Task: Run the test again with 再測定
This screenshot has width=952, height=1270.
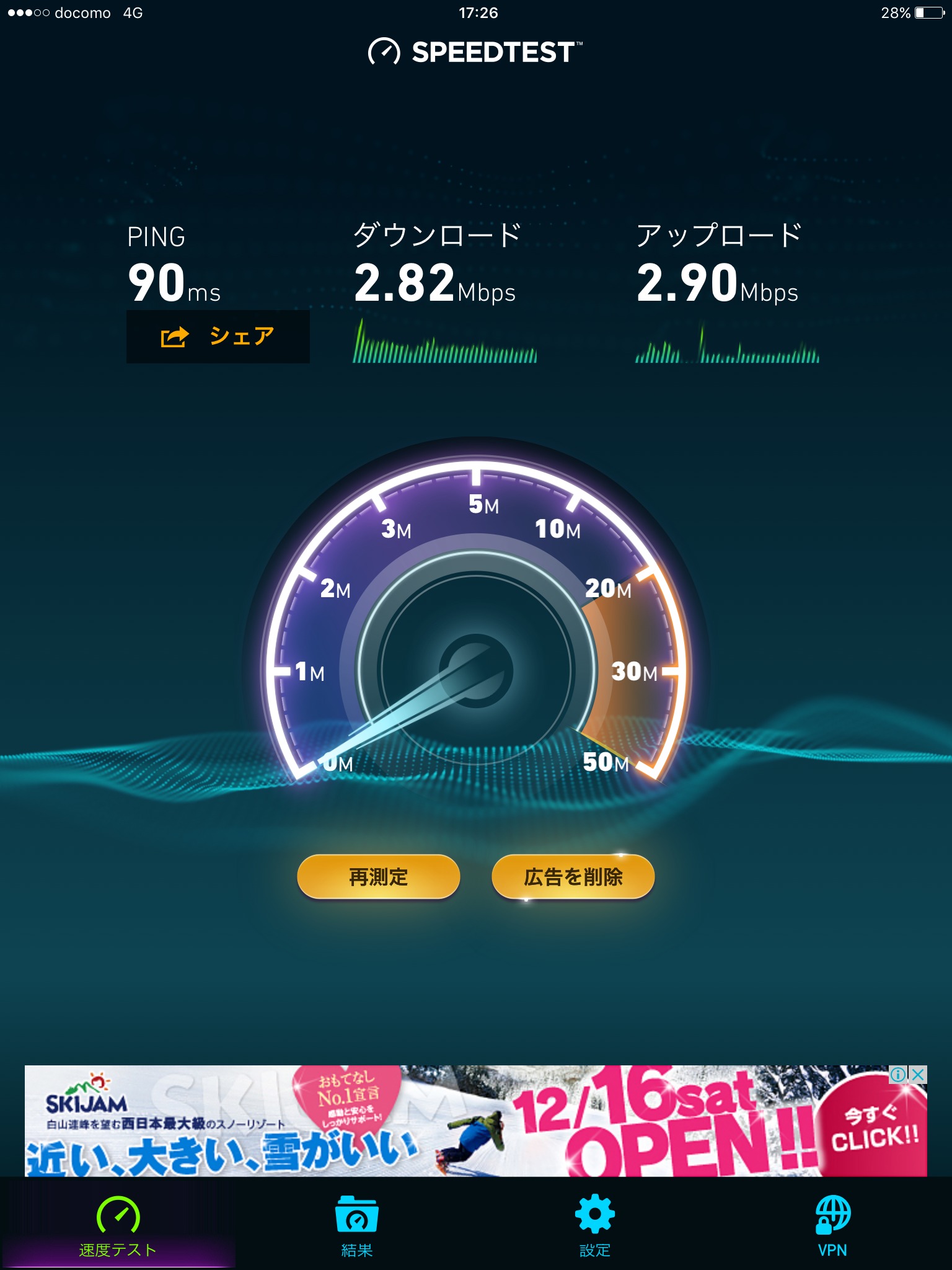Action: tap(378, 876)
